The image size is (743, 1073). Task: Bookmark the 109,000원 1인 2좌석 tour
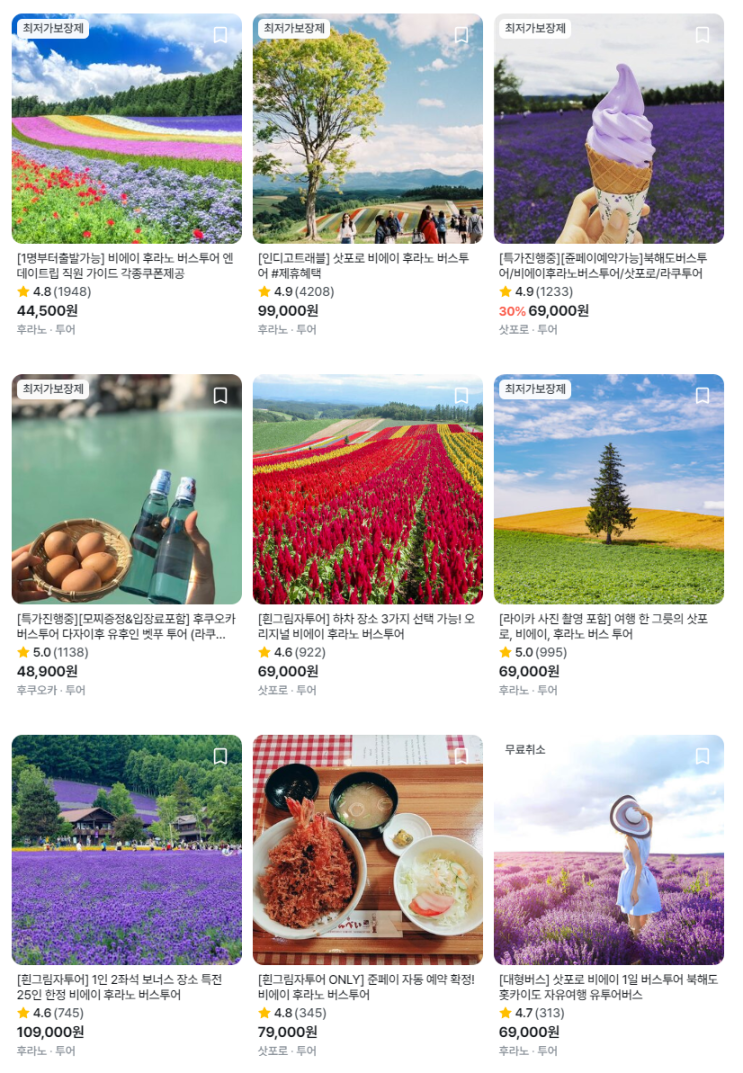[220, 757]
